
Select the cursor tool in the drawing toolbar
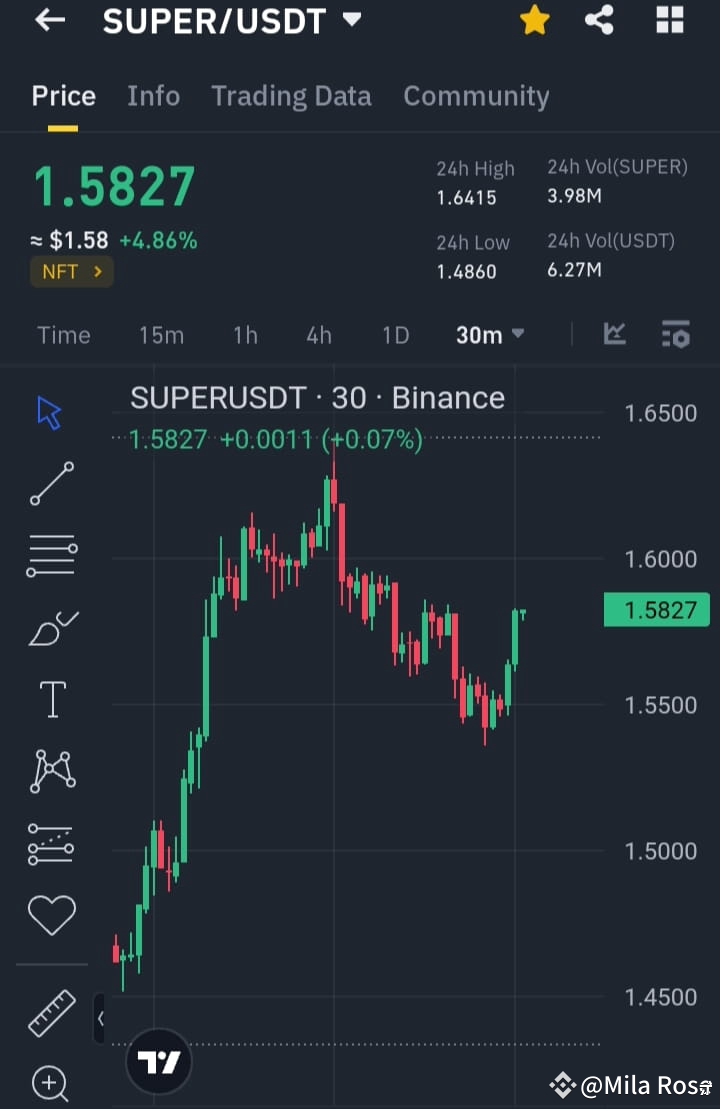point(50,411)
